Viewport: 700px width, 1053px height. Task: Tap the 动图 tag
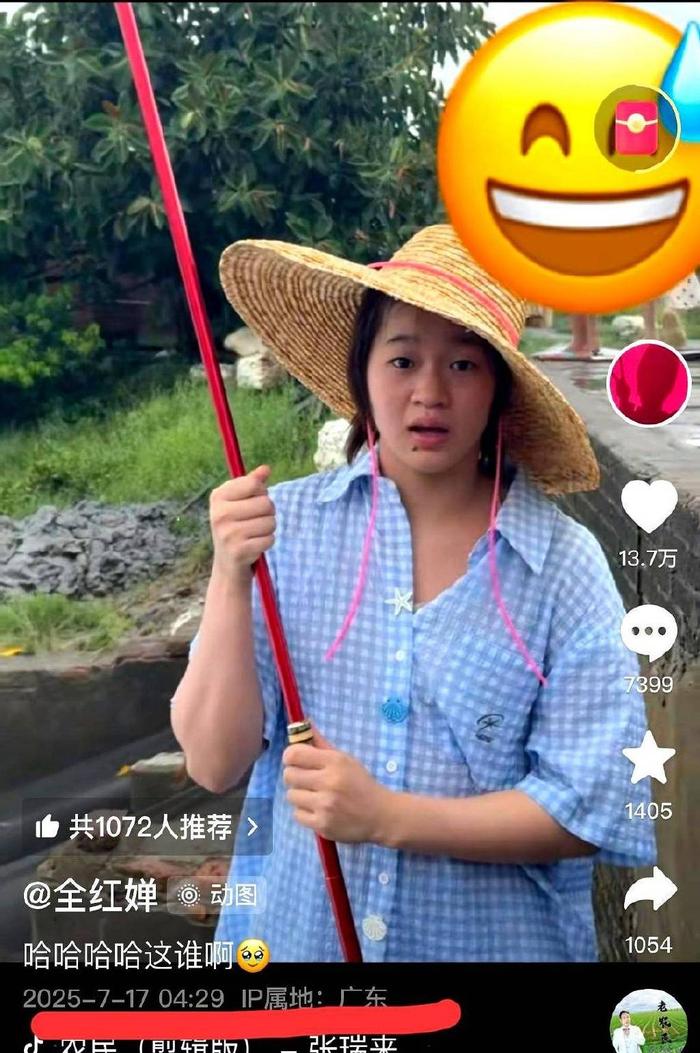tap(218, 895)
